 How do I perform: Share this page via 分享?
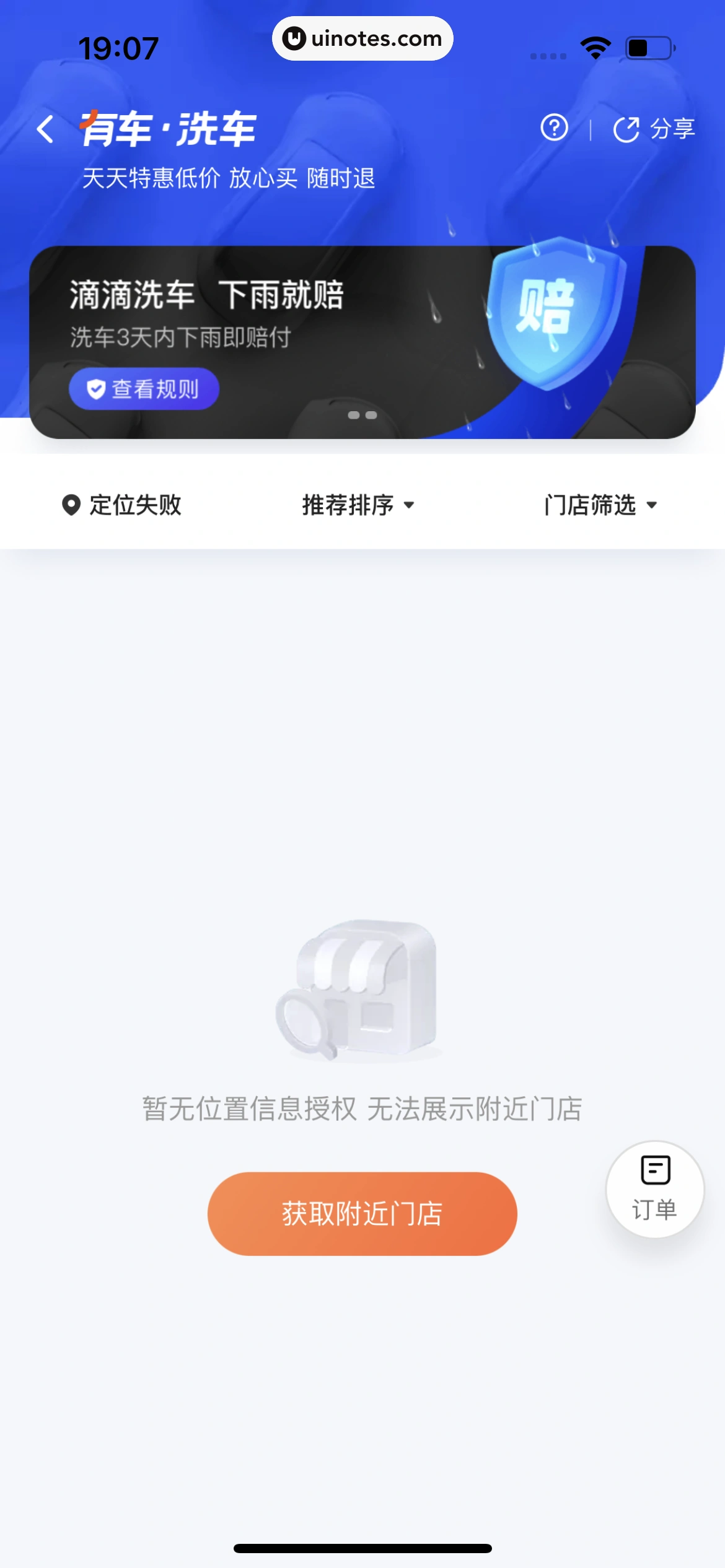coord(654,129)
